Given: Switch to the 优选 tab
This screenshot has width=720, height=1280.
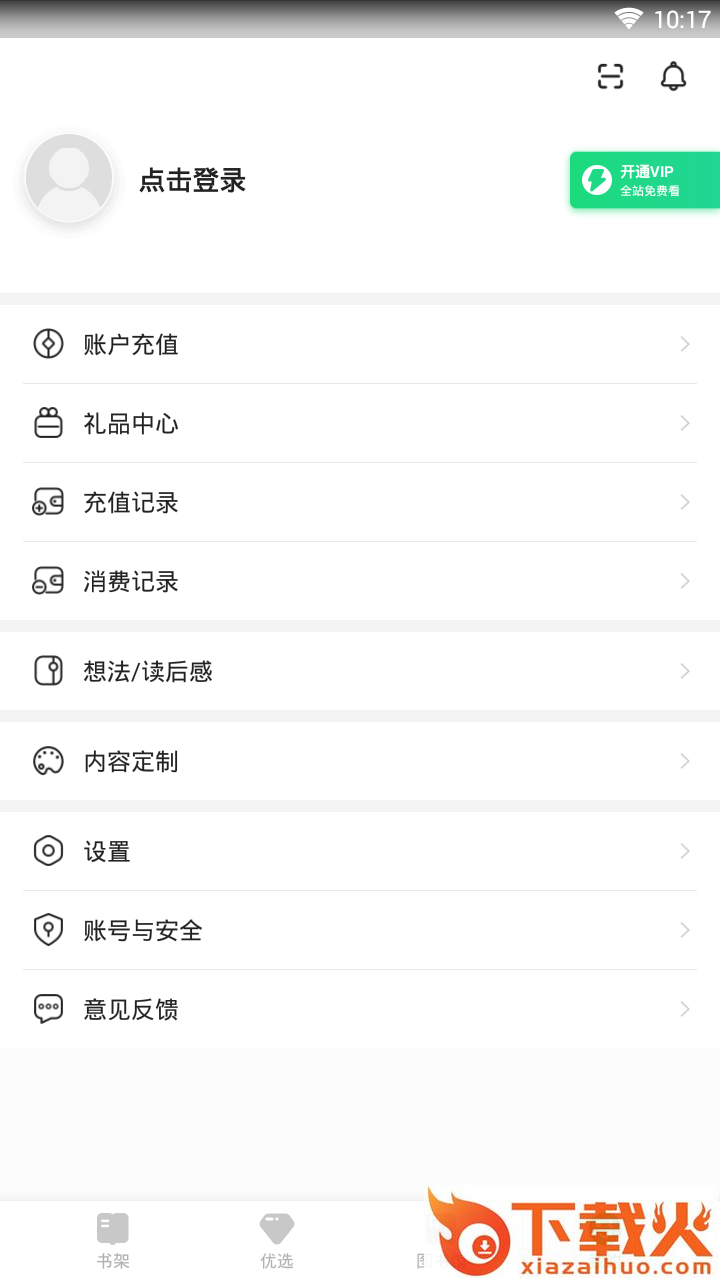Looking at the screenshot, I should [x=277, y=1240].
